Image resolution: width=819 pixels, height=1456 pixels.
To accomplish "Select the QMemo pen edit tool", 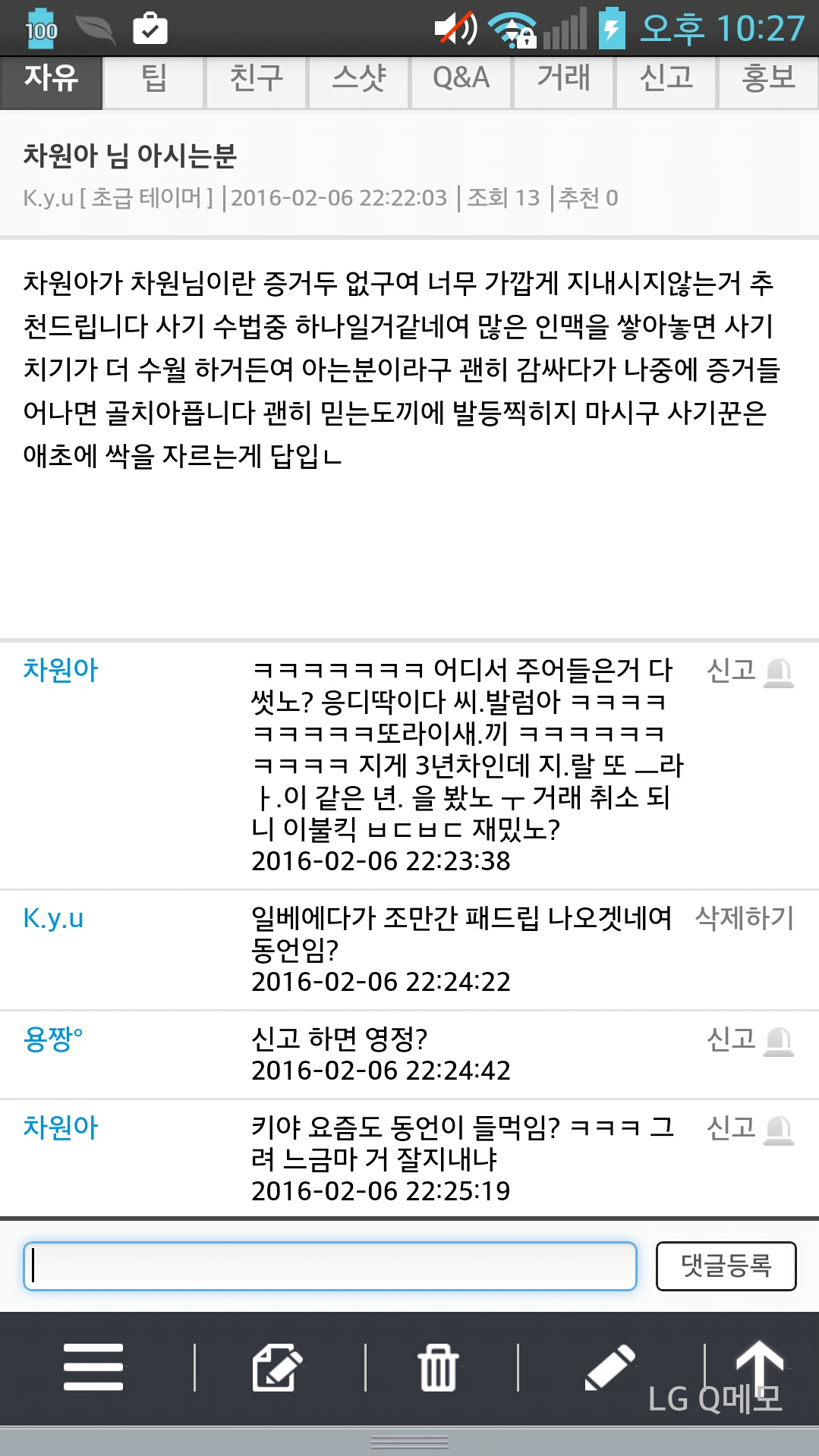I will point(278,1367).
